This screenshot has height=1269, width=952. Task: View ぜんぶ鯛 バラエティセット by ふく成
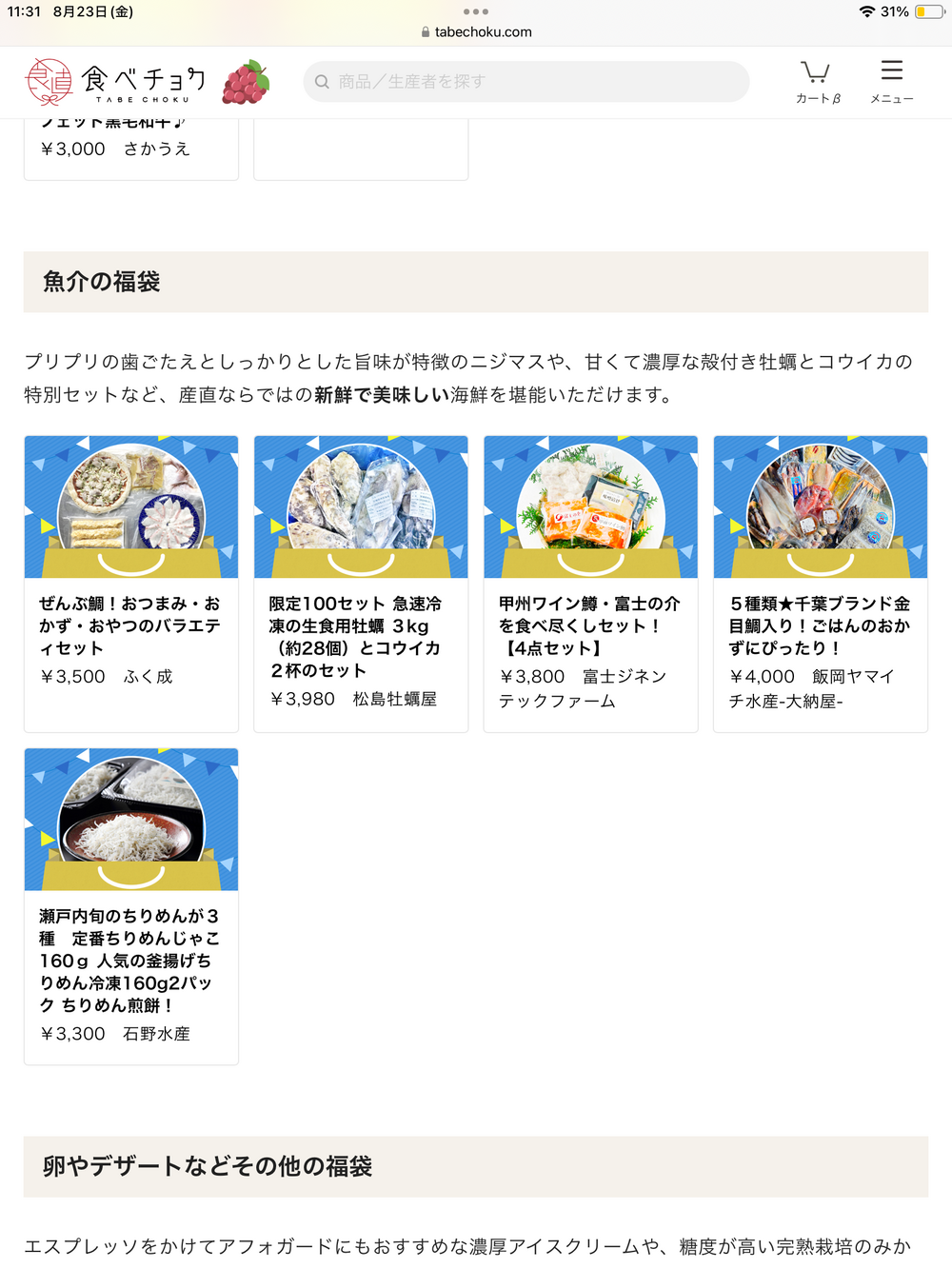131,583
